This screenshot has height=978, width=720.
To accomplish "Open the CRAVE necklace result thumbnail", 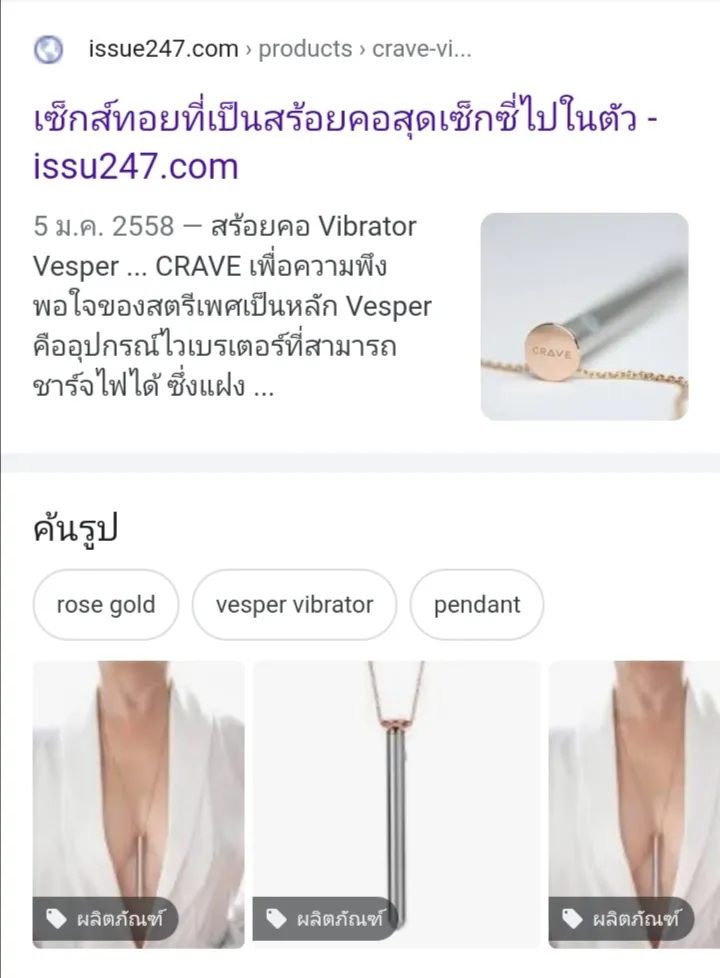I will click(584, 316).
